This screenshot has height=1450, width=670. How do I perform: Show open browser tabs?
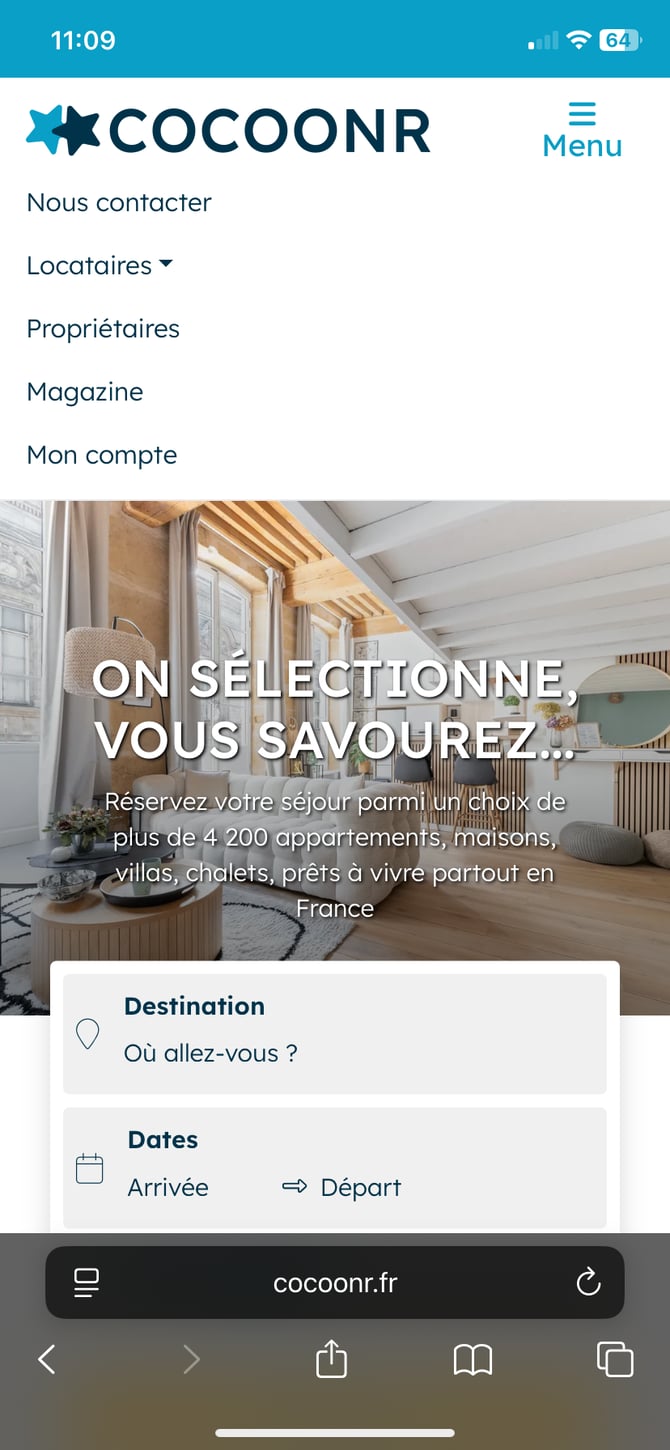click(x=614, y=1359)
